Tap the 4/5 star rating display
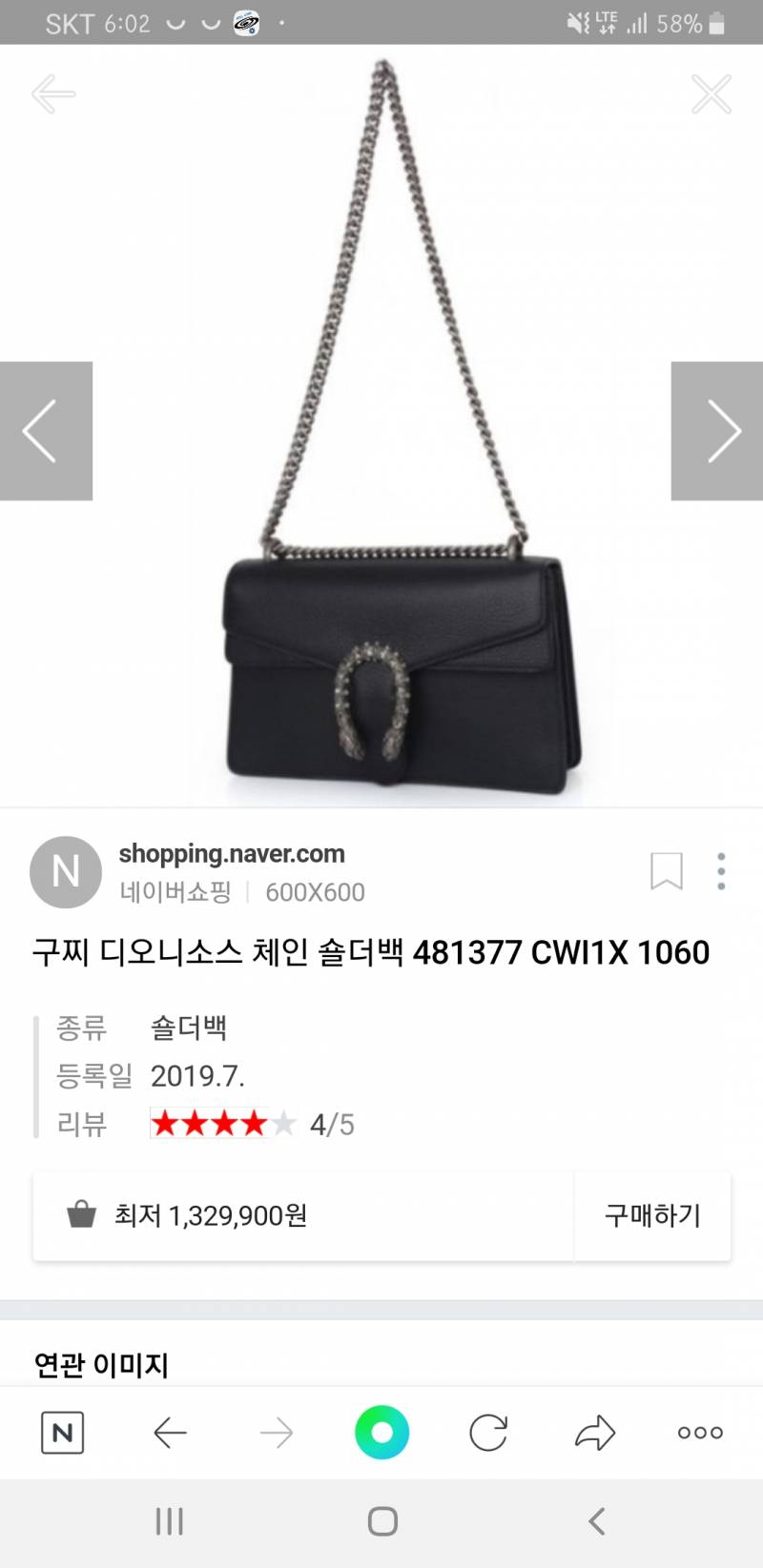763x1568 pixels. point(254,1124)
